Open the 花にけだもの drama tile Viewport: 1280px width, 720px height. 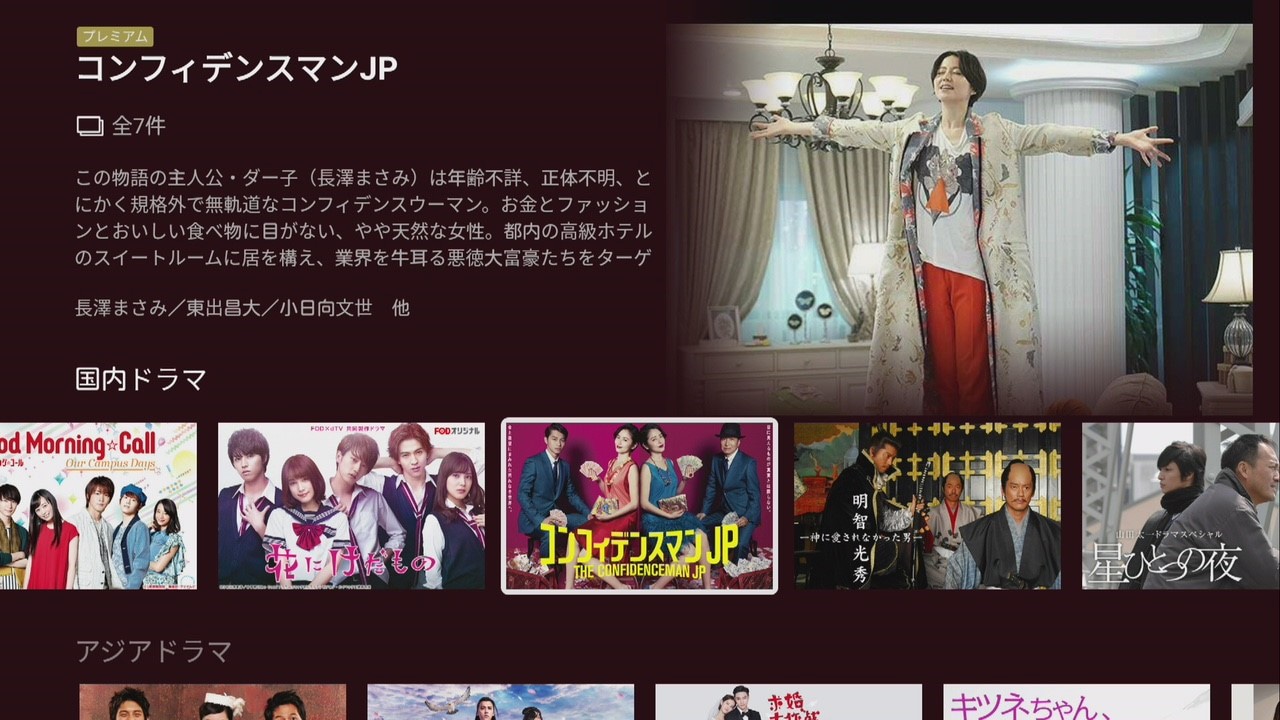(351, 506)
